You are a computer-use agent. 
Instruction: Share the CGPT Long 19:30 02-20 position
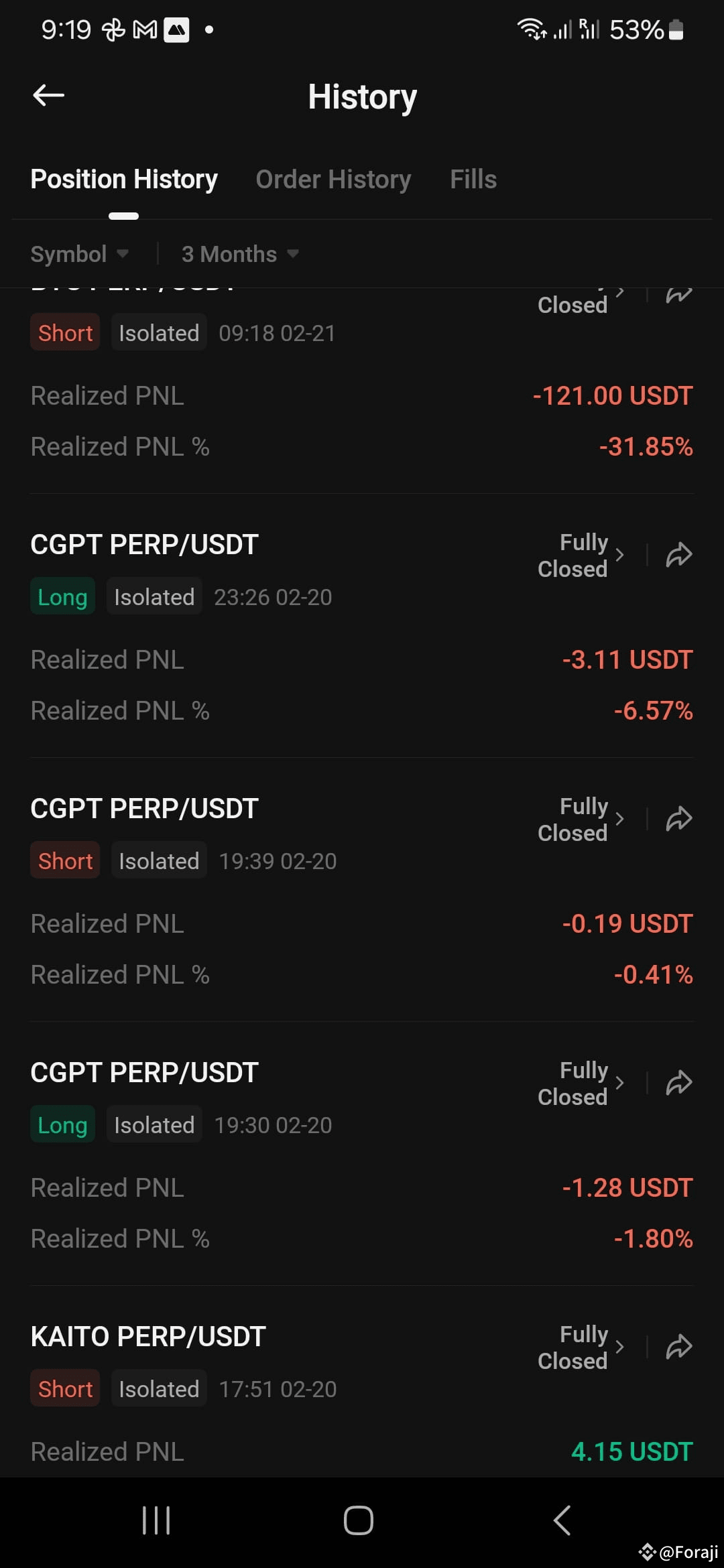pos(678,1084)
